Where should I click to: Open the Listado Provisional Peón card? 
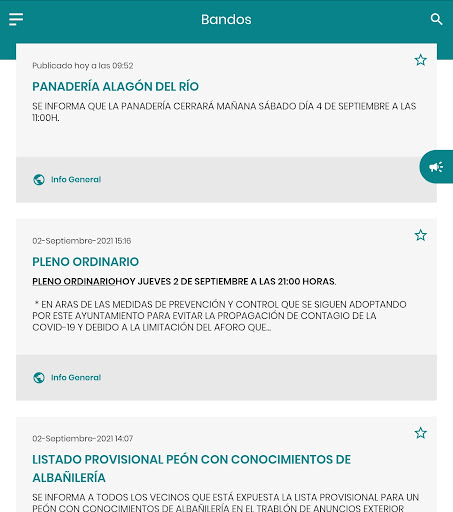pyautogui.click(x=226, y=464)
